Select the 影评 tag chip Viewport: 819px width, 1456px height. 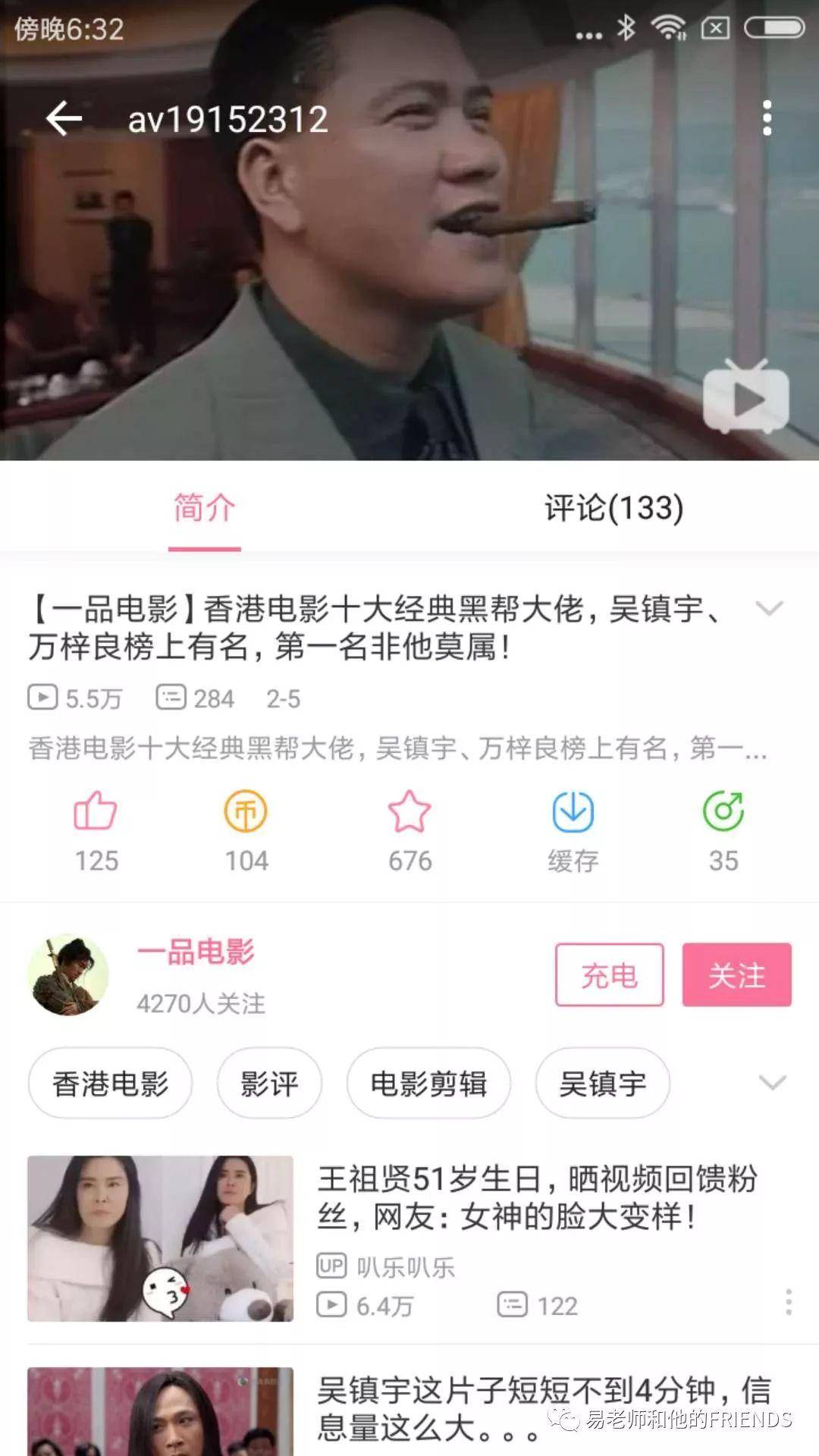point(269,1083)
